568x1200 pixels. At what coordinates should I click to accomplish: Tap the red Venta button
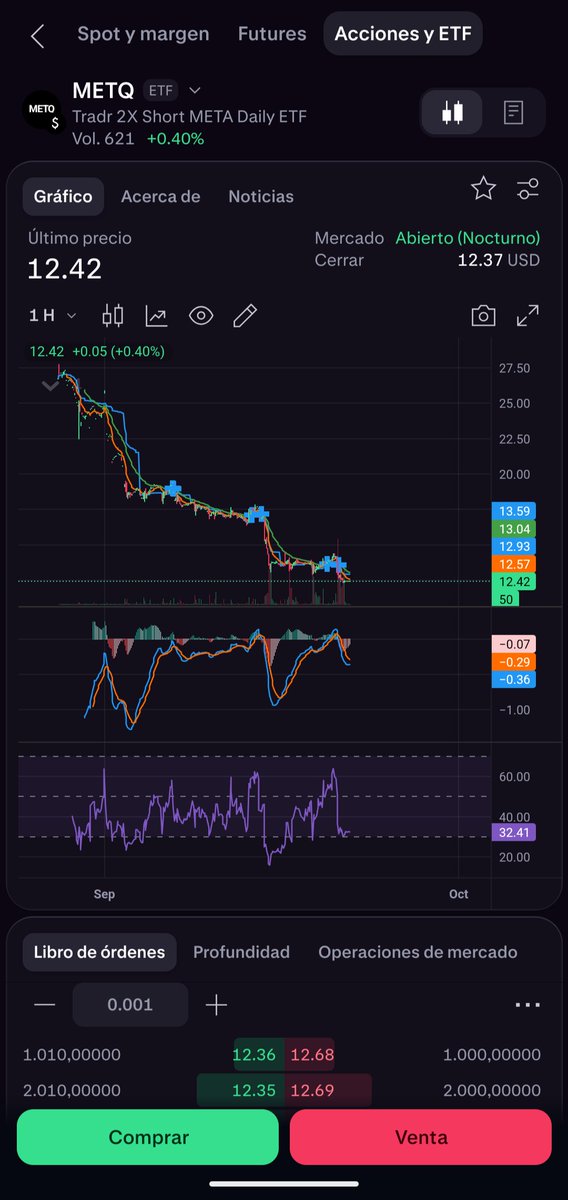421,1137
